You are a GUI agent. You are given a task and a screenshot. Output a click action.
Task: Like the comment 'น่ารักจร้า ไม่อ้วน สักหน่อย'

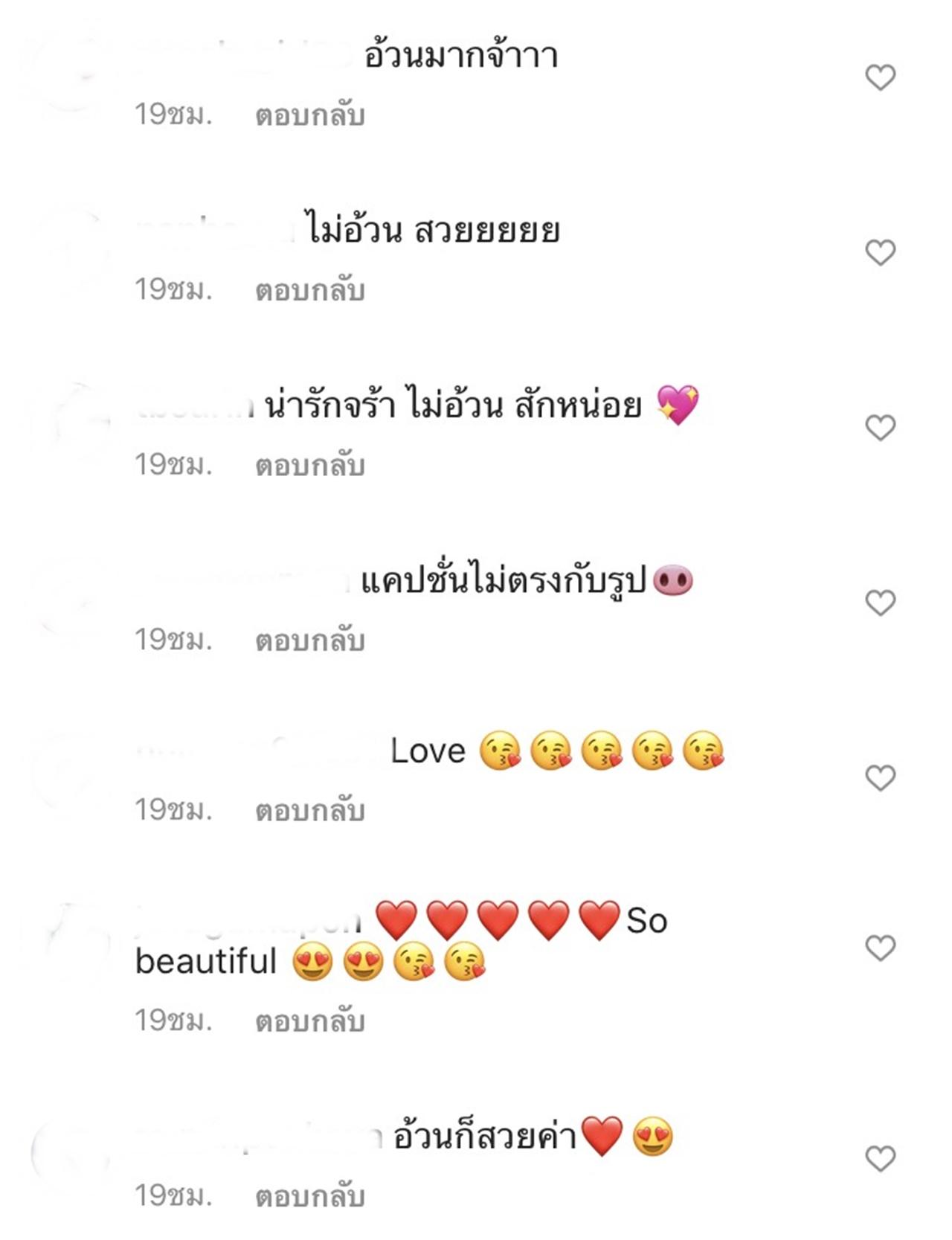click(x=880, y=428)
